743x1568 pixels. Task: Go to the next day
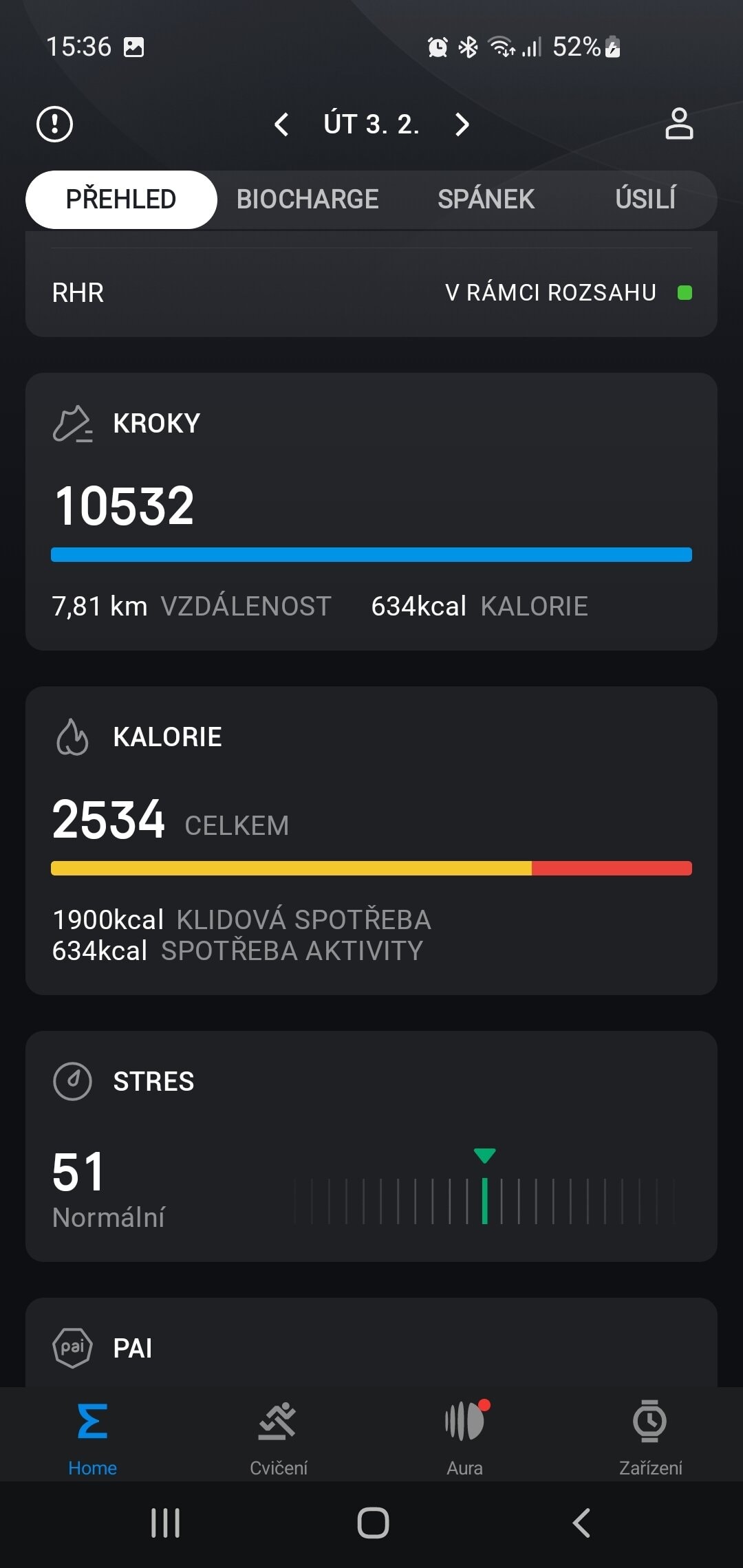pos(462,124)
